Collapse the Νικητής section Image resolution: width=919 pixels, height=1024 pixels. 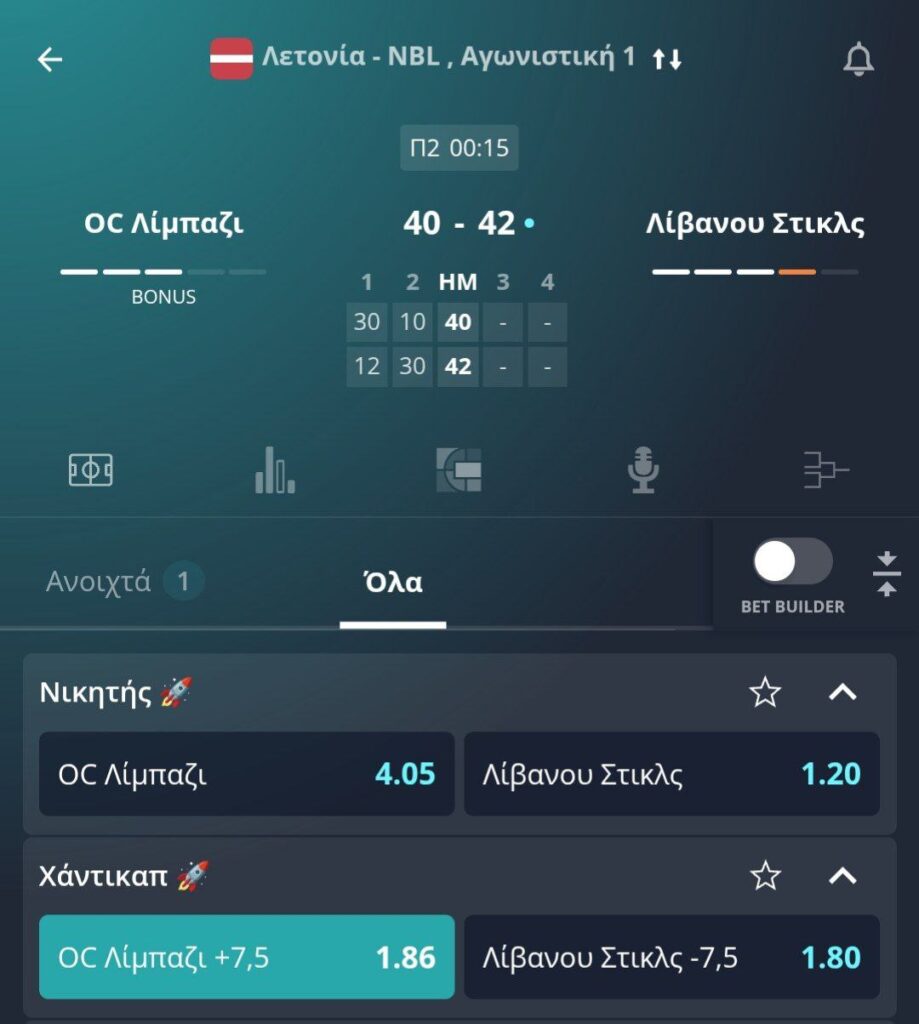pyautogui.click(x=843, y=692)
